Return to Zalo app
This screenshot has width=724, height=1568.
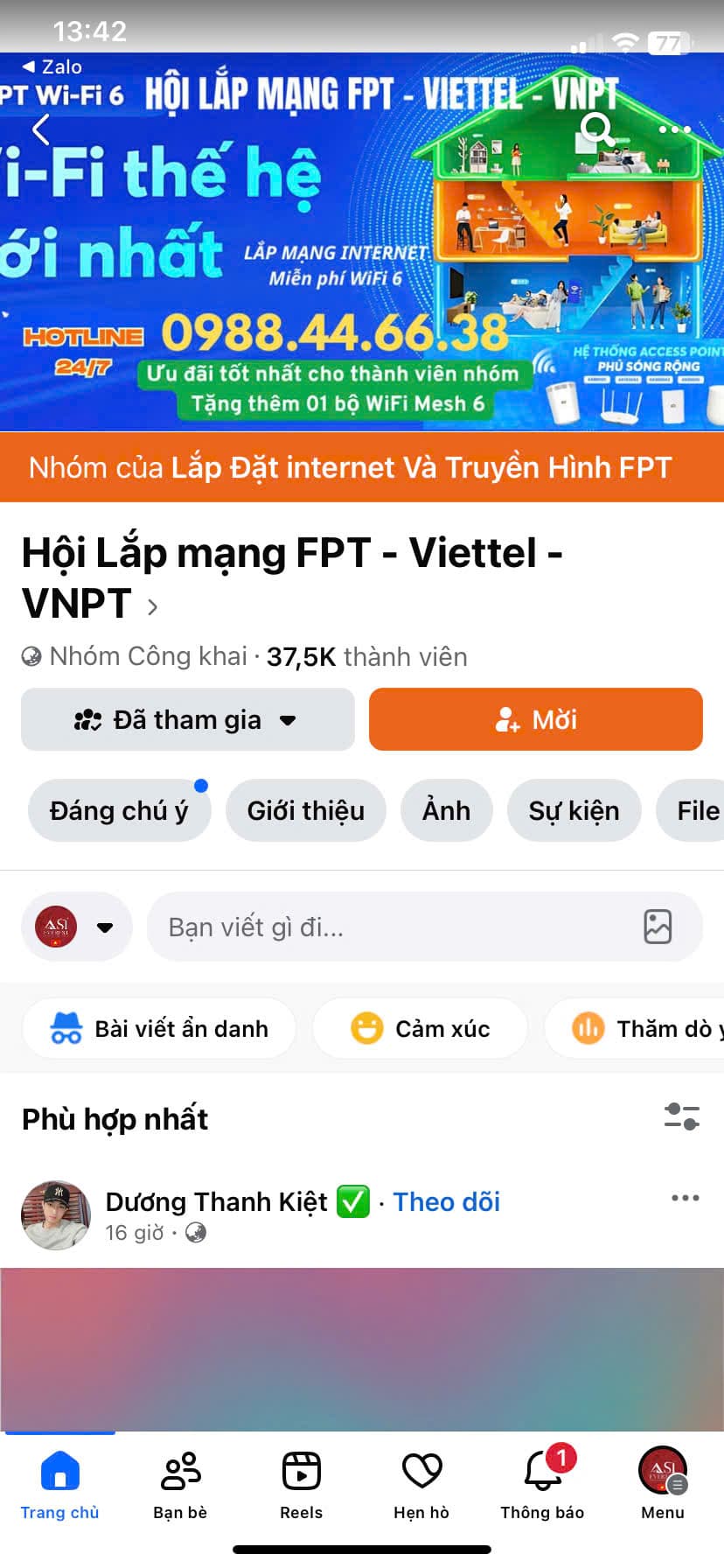click(x=52, y=66)
